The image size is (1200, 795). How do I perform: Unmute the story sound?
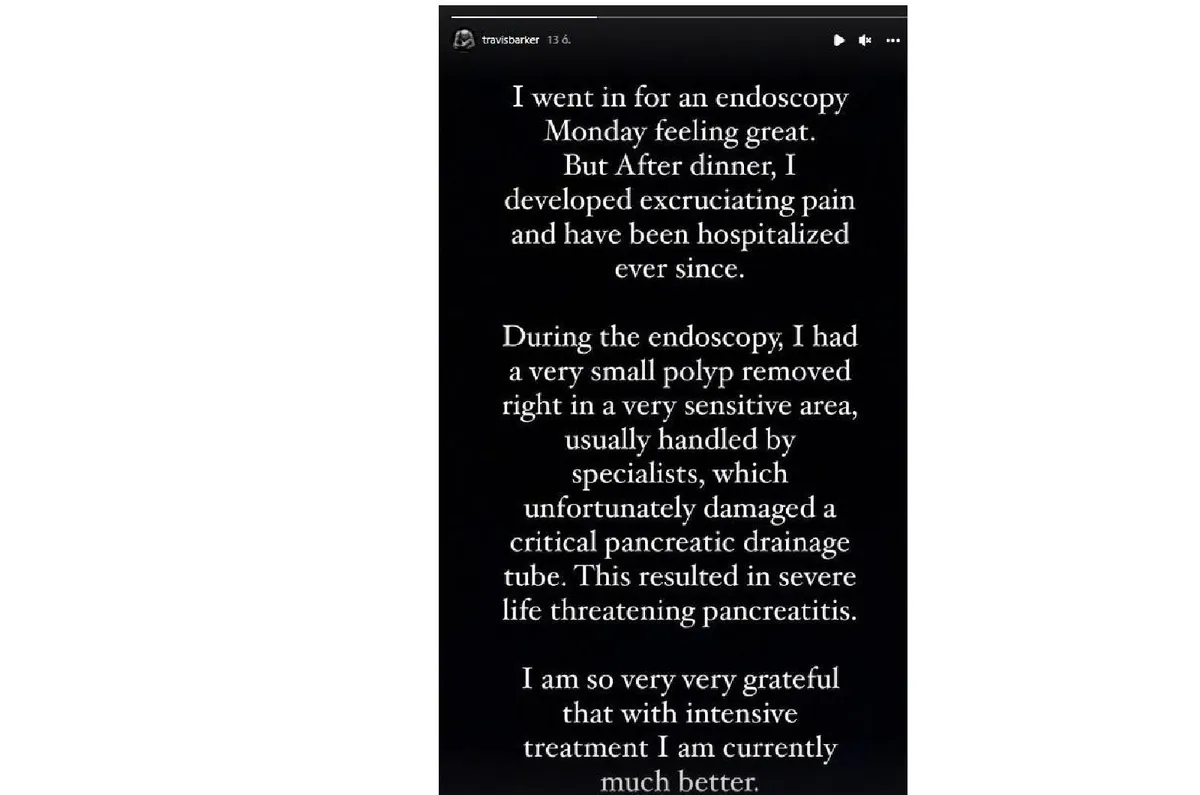click(865, 40)
